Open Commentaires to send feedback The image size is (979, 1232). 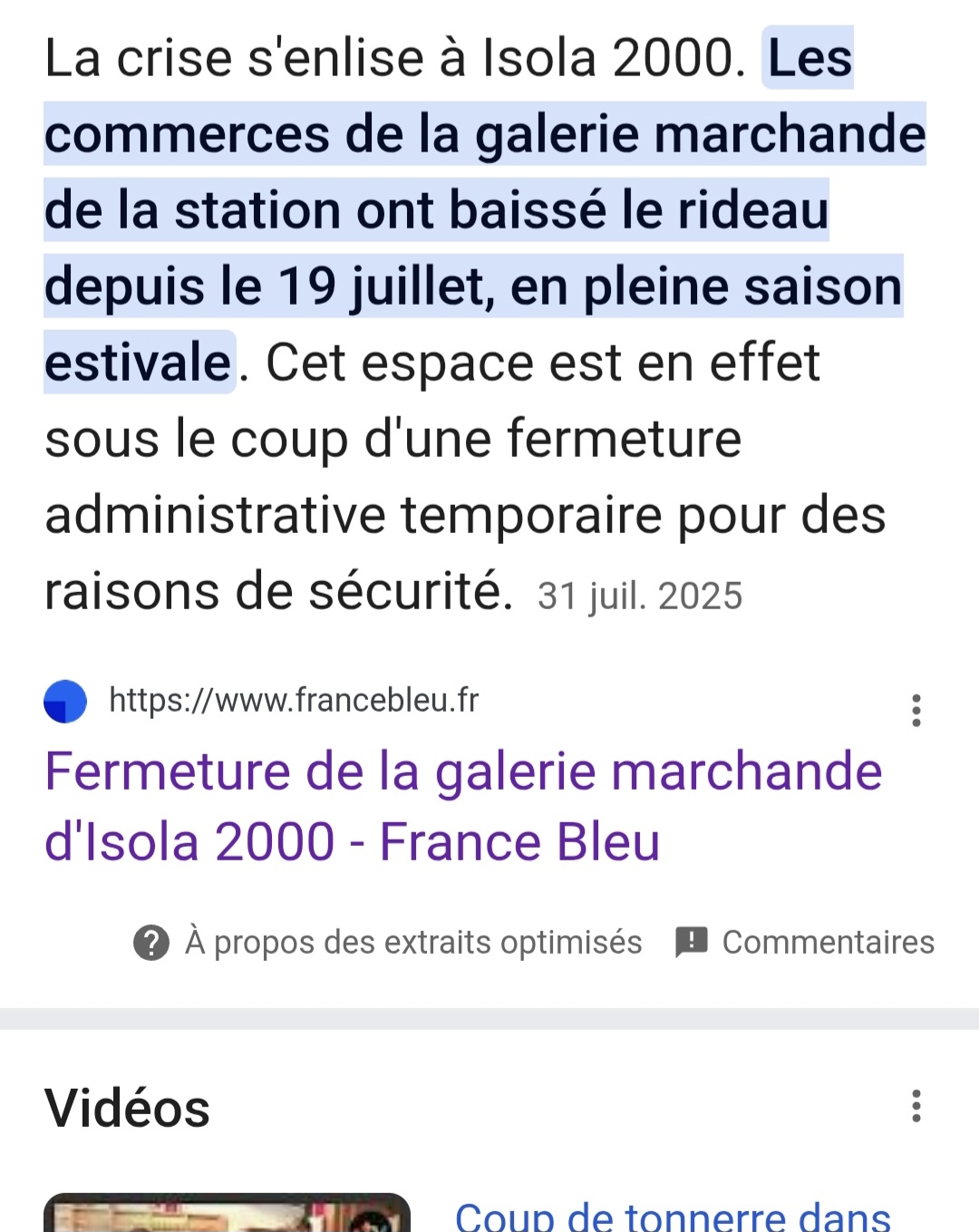(x=805, y=942)
